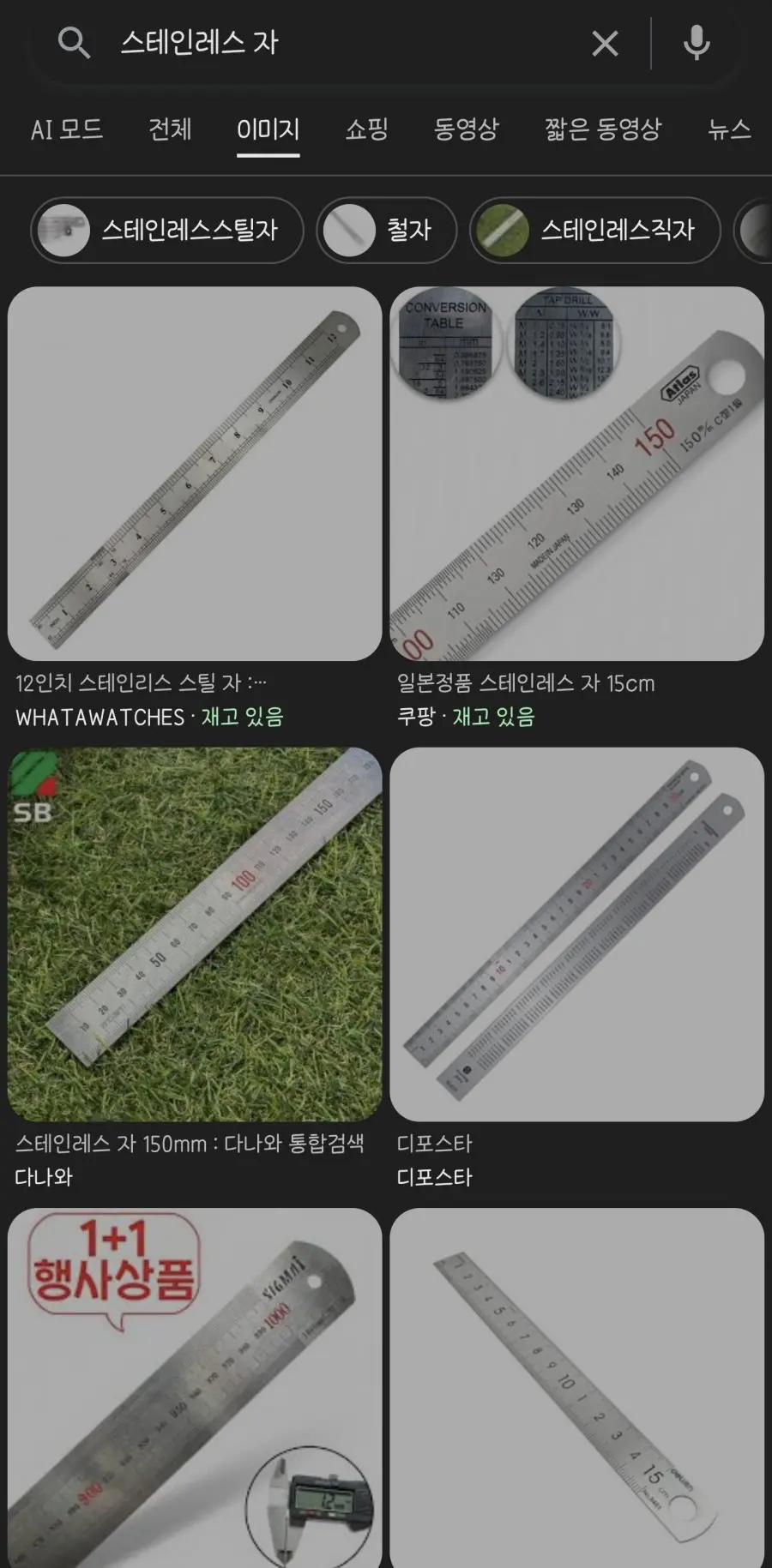This screenshot has width=772, height=1568.
Task: Open the 일본정품 스테인레스 자 15cm result
Action: 577,473
